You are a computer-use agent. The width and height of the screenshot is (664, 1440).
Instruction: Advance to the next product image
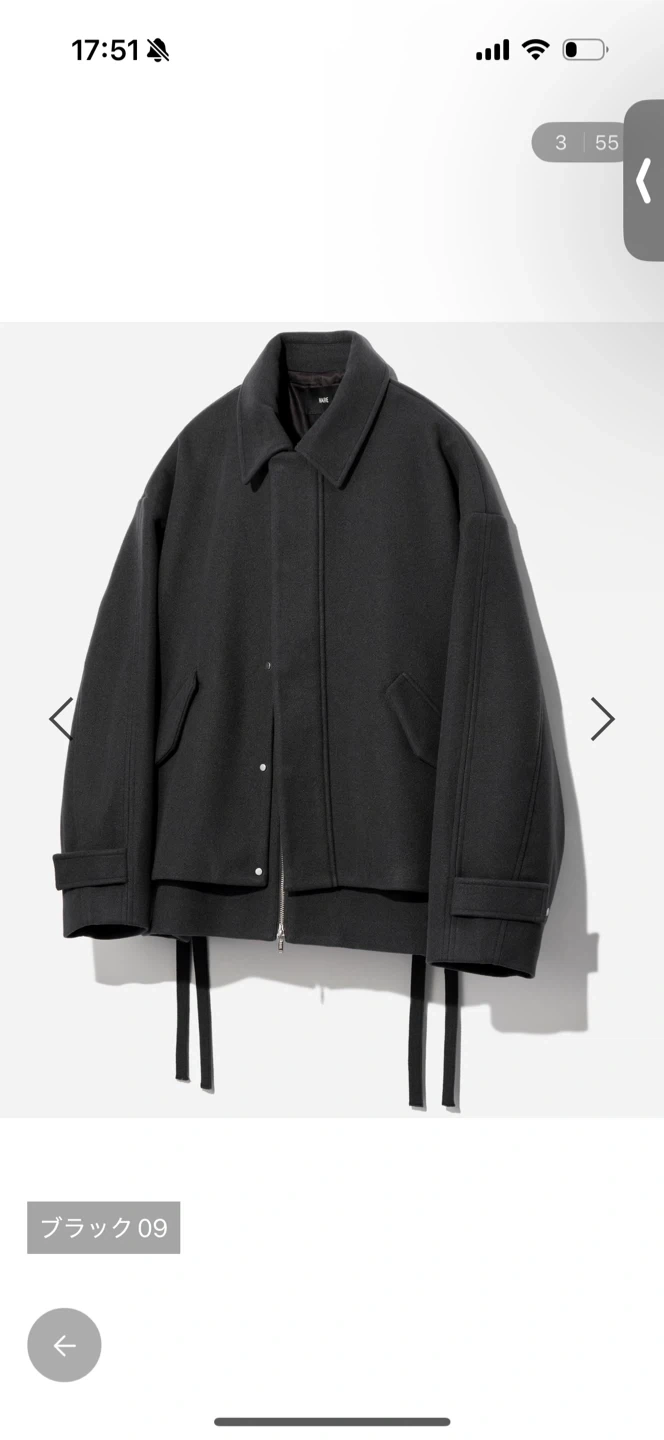point(601,718)
